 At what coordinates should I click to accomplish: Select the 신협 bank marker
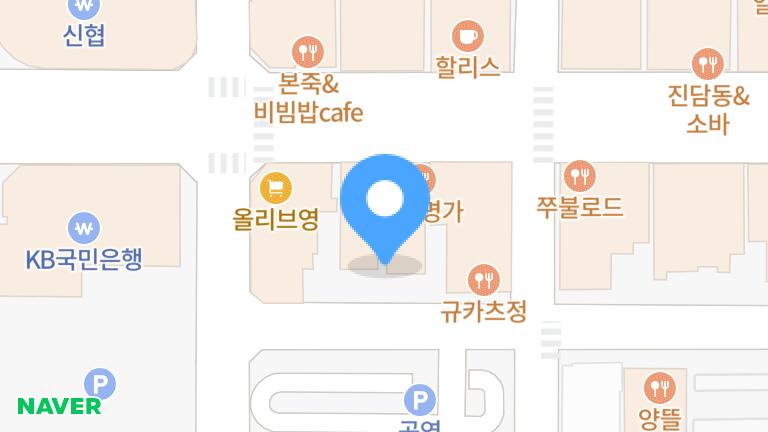pos(84,8)
